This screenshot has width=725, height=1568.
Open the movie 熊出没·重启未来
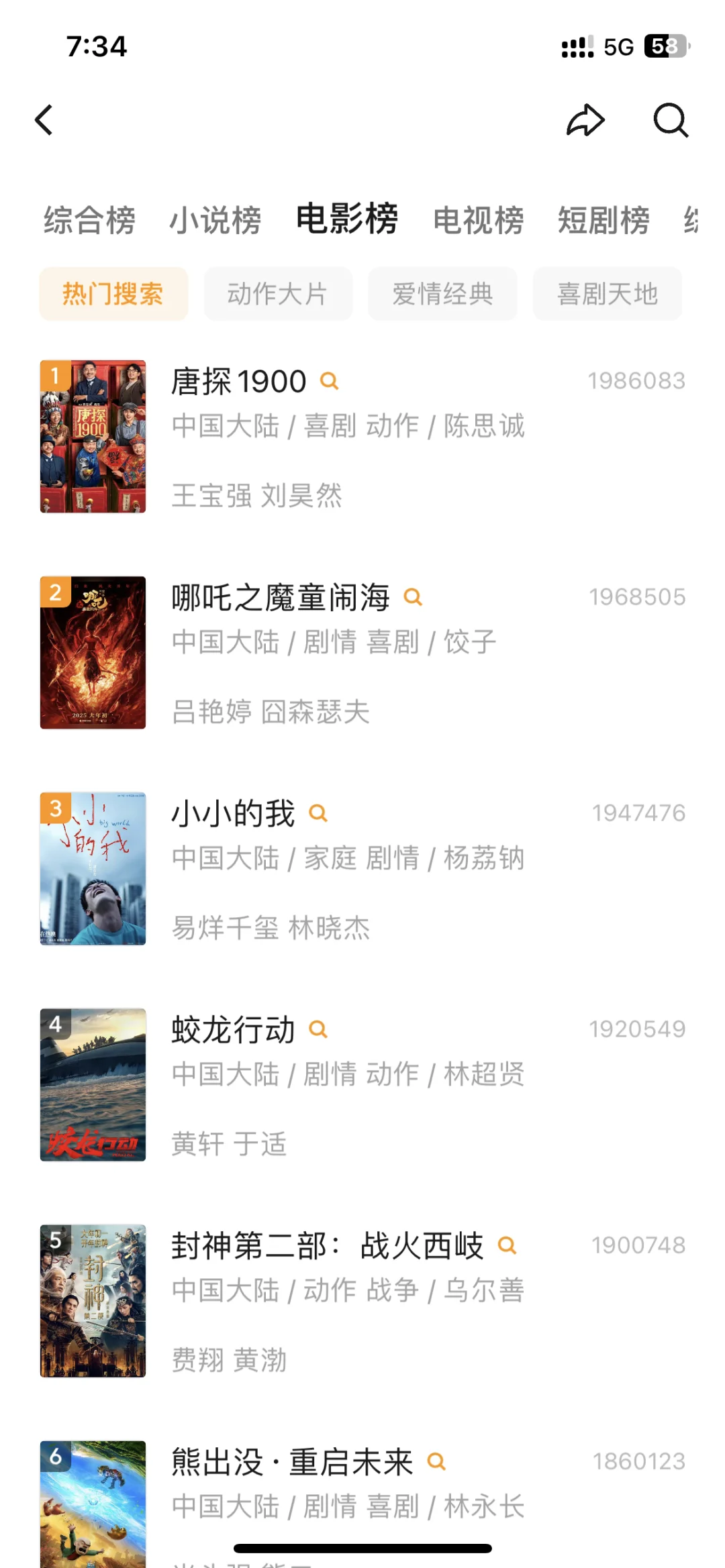point(292,1462)
